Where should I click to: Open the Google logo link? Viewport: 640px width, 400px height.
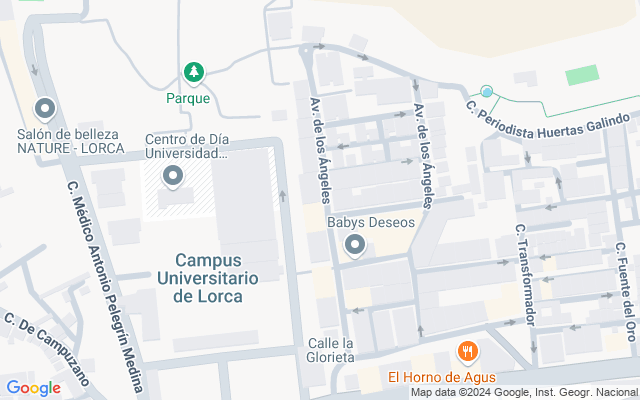[x=33, y=388]
